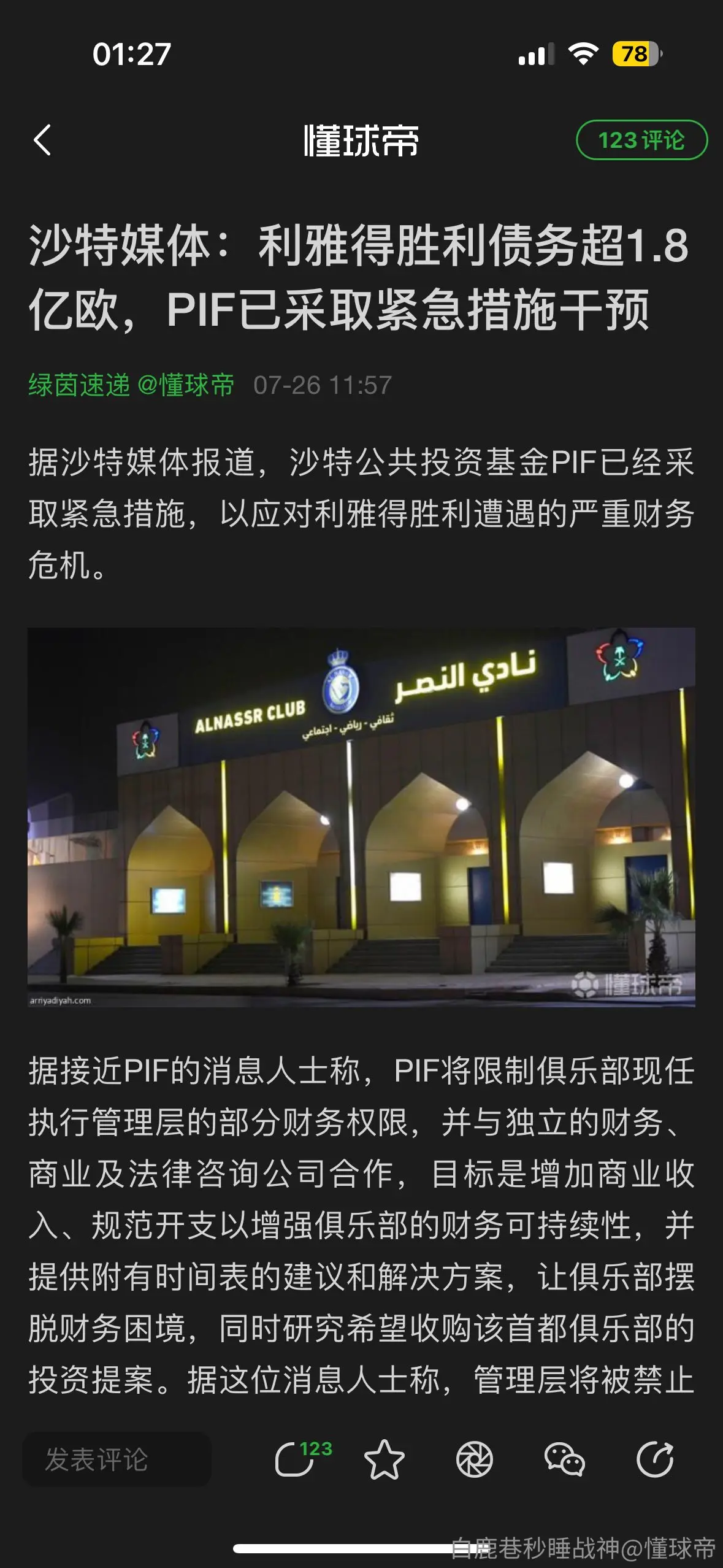
Task: Share article via WeChat chat icon
Action: point(565,1459)
